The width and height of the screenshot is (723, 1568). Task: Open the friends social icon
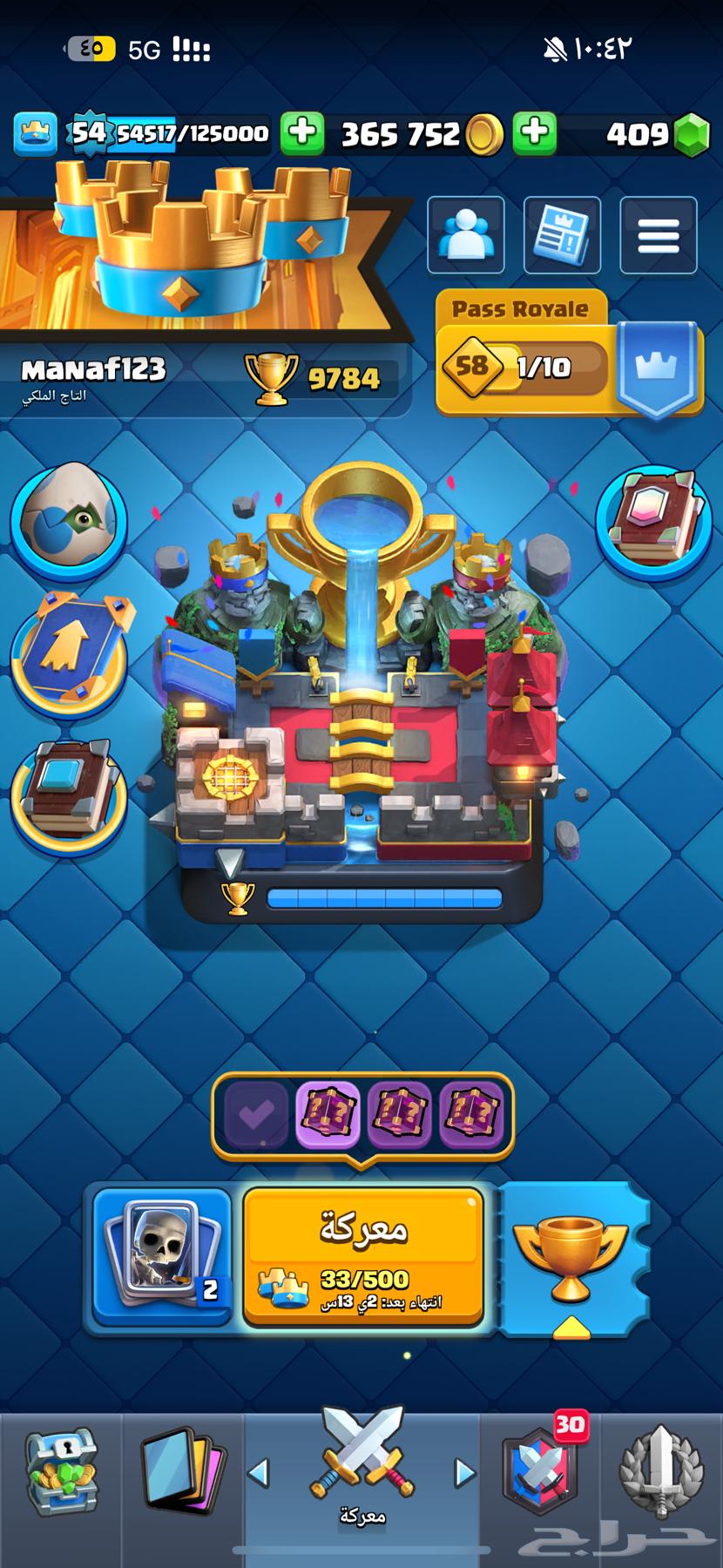click(466, 235)
